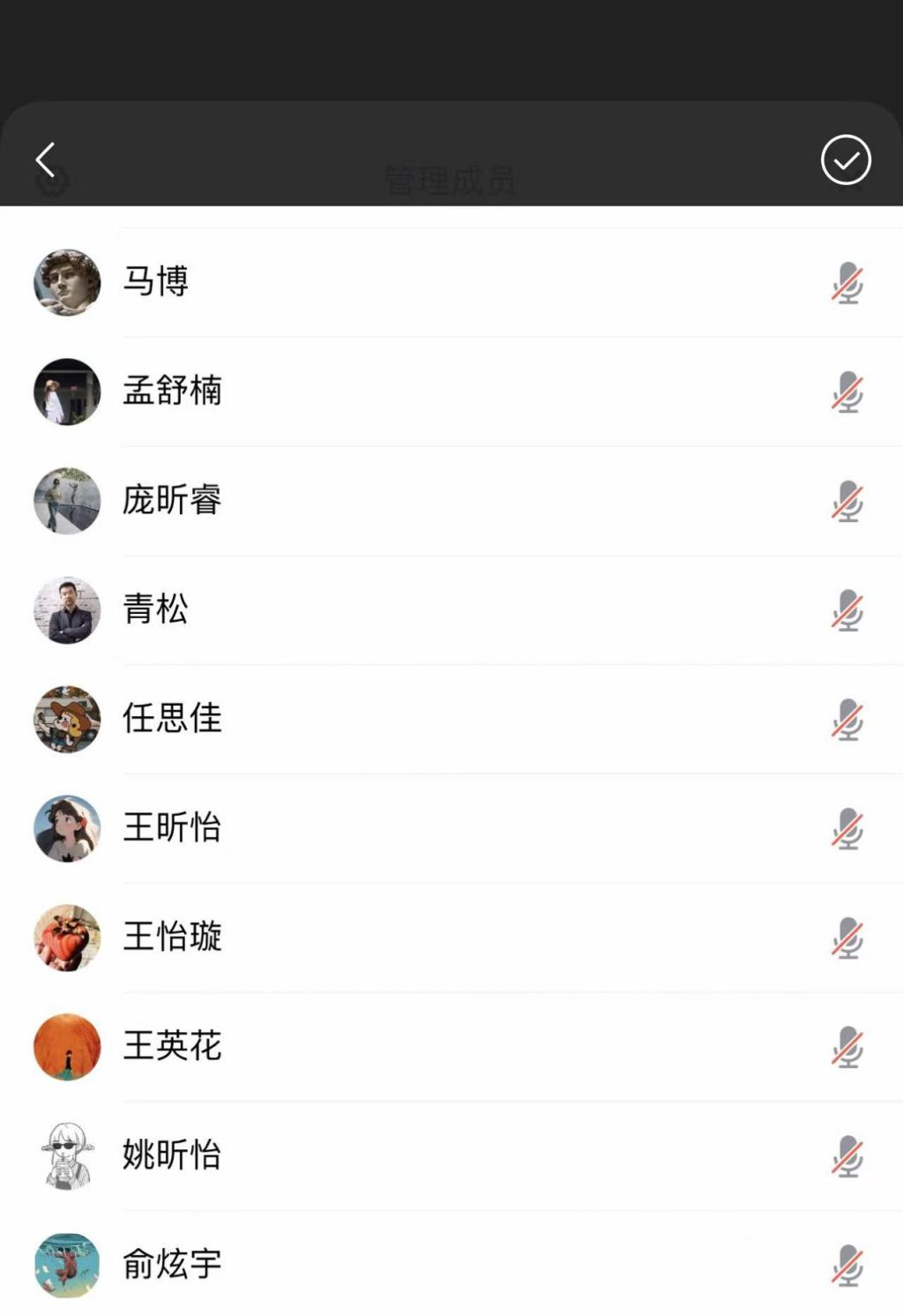Toggle the microphone for 马博
This screenshot has height=1316, width=903.
847,282
